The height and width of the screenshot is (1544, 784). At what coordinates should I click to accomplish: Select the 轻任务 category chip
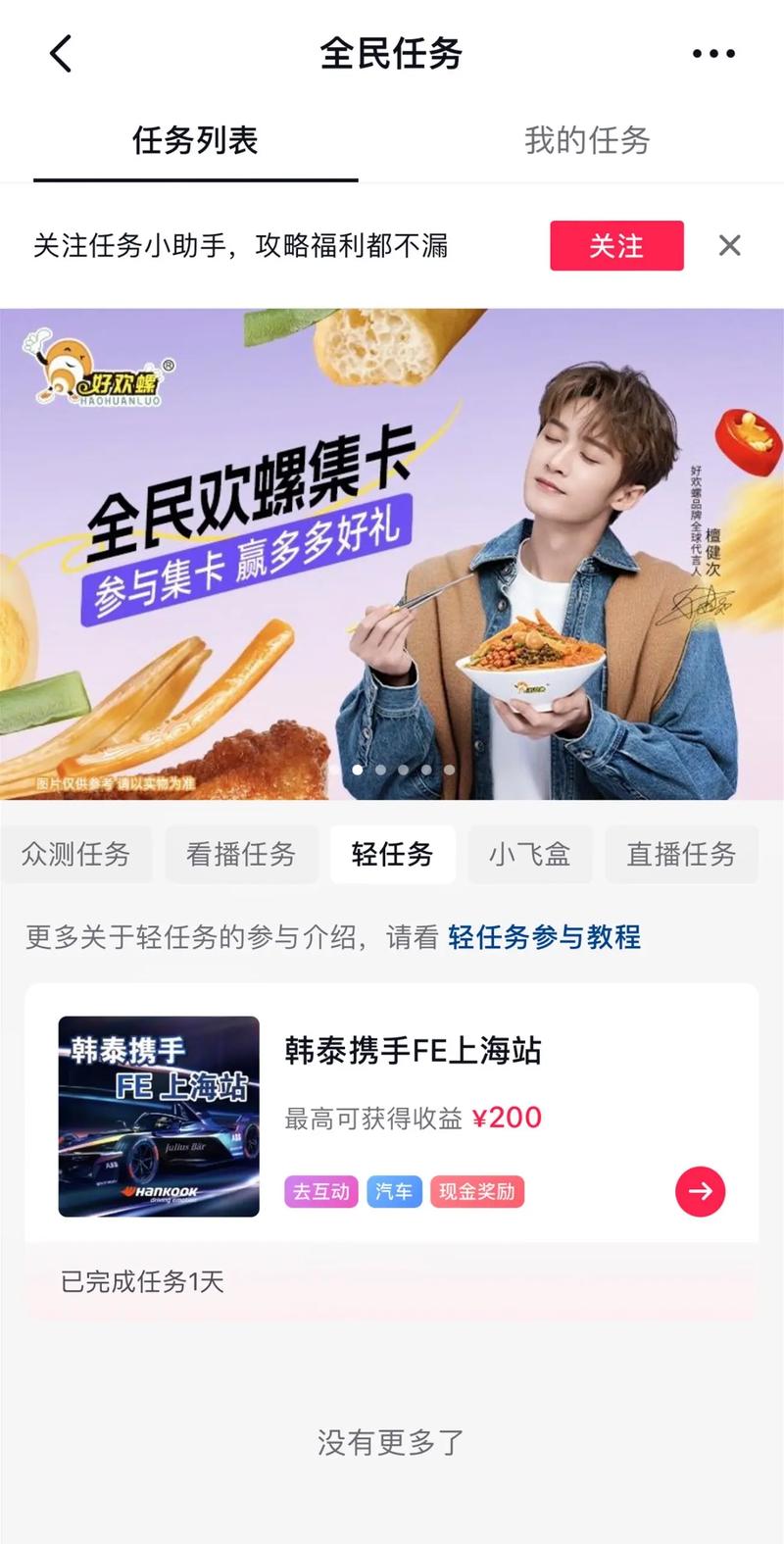tap(392, 854)
